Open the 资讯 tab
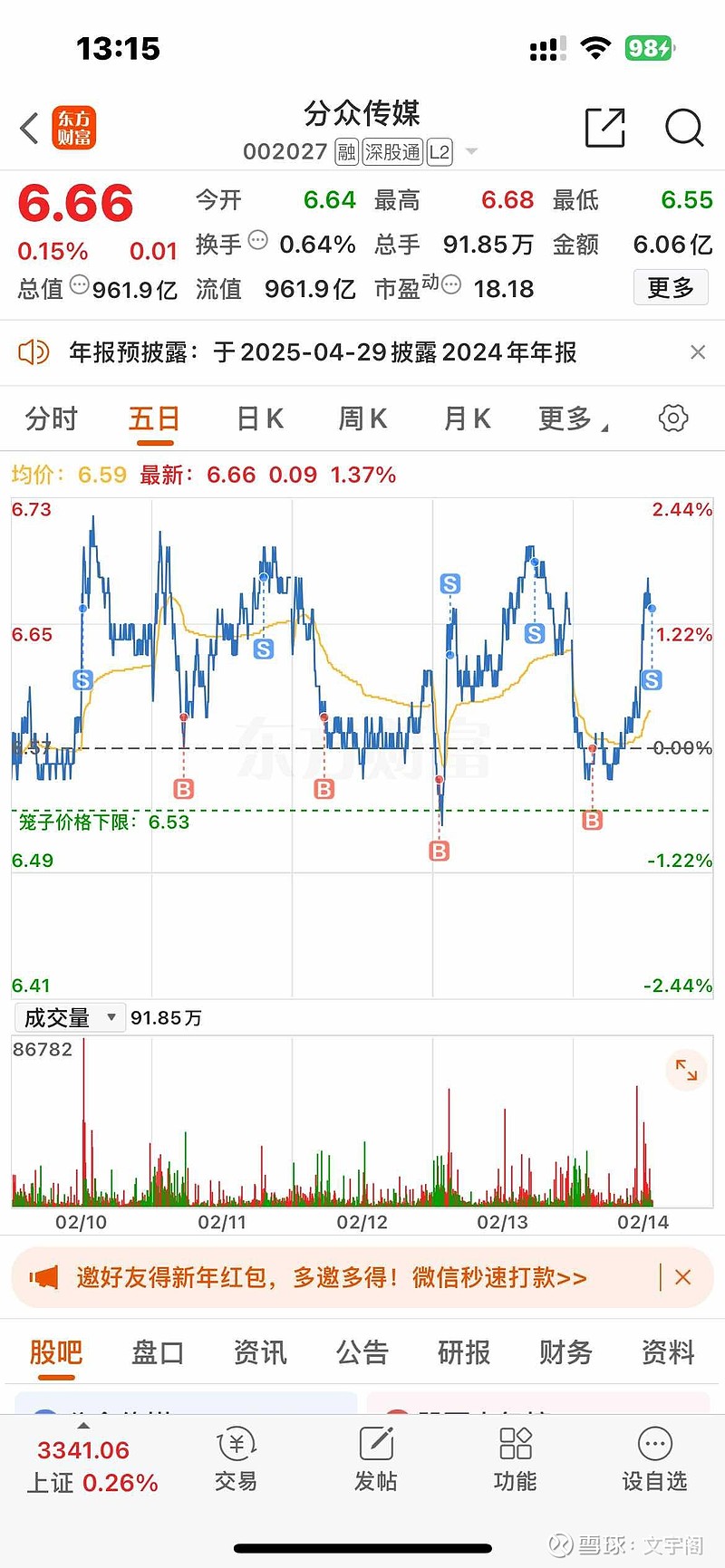Image resolution: width=725 pixels, height=1568 pixels. click(x=260, y=1352)
